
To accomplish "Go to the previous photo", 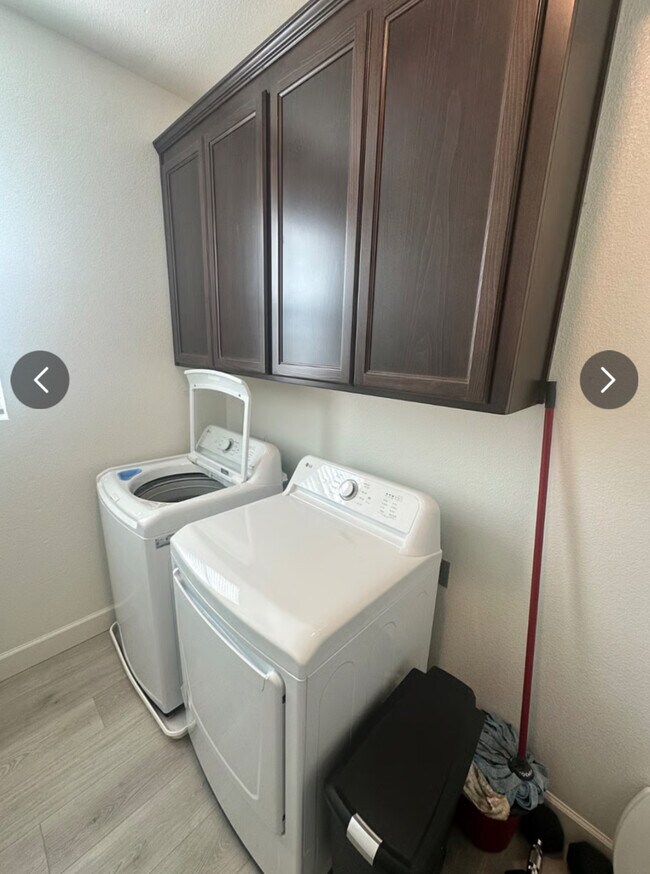I will 40,380.
